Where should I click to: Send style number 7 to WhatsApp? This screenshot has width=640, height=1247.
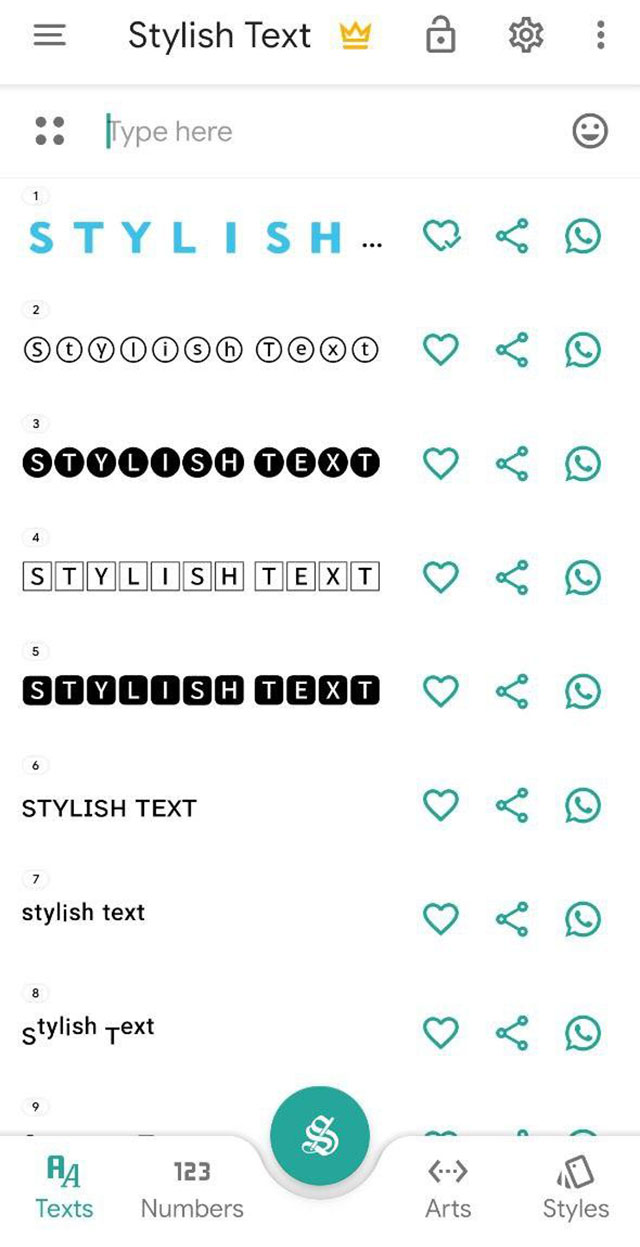click(x=583, y=919)
